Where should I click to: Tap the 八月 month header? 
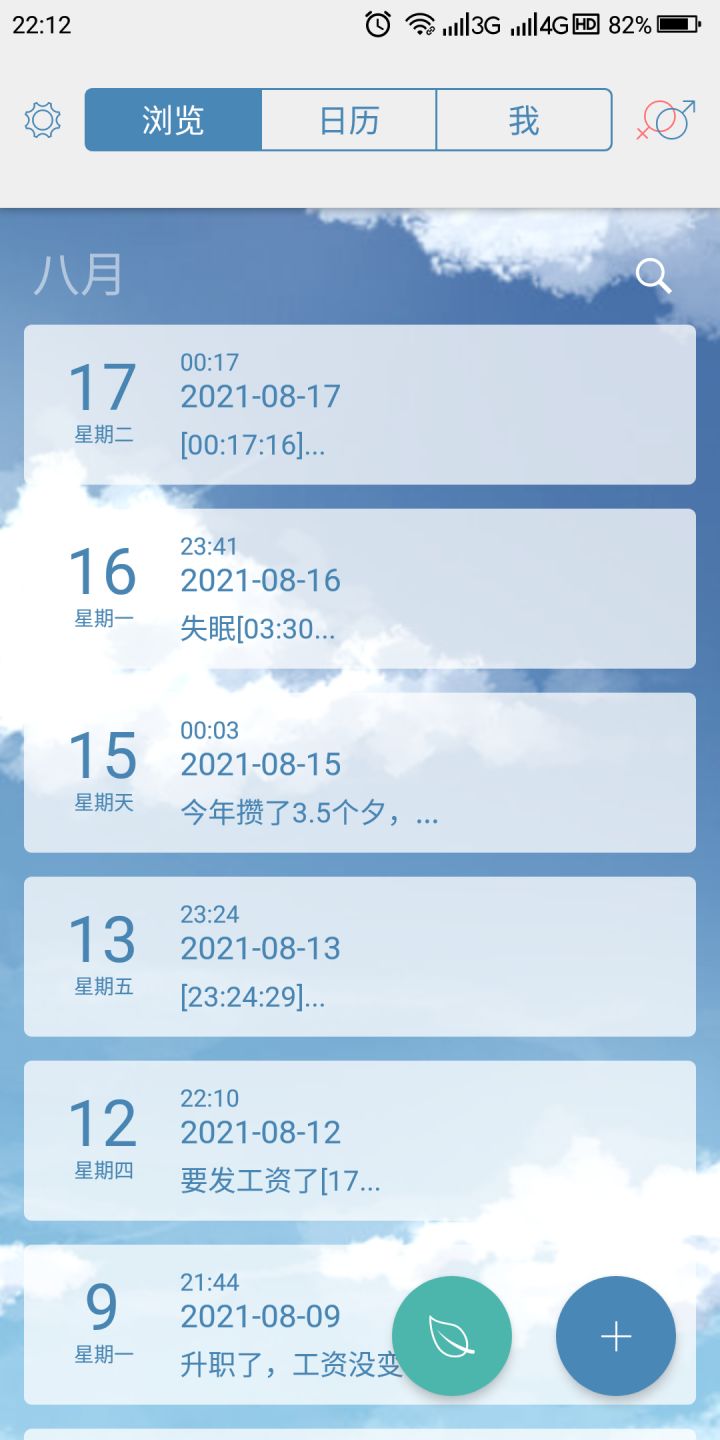click(80, 276)
